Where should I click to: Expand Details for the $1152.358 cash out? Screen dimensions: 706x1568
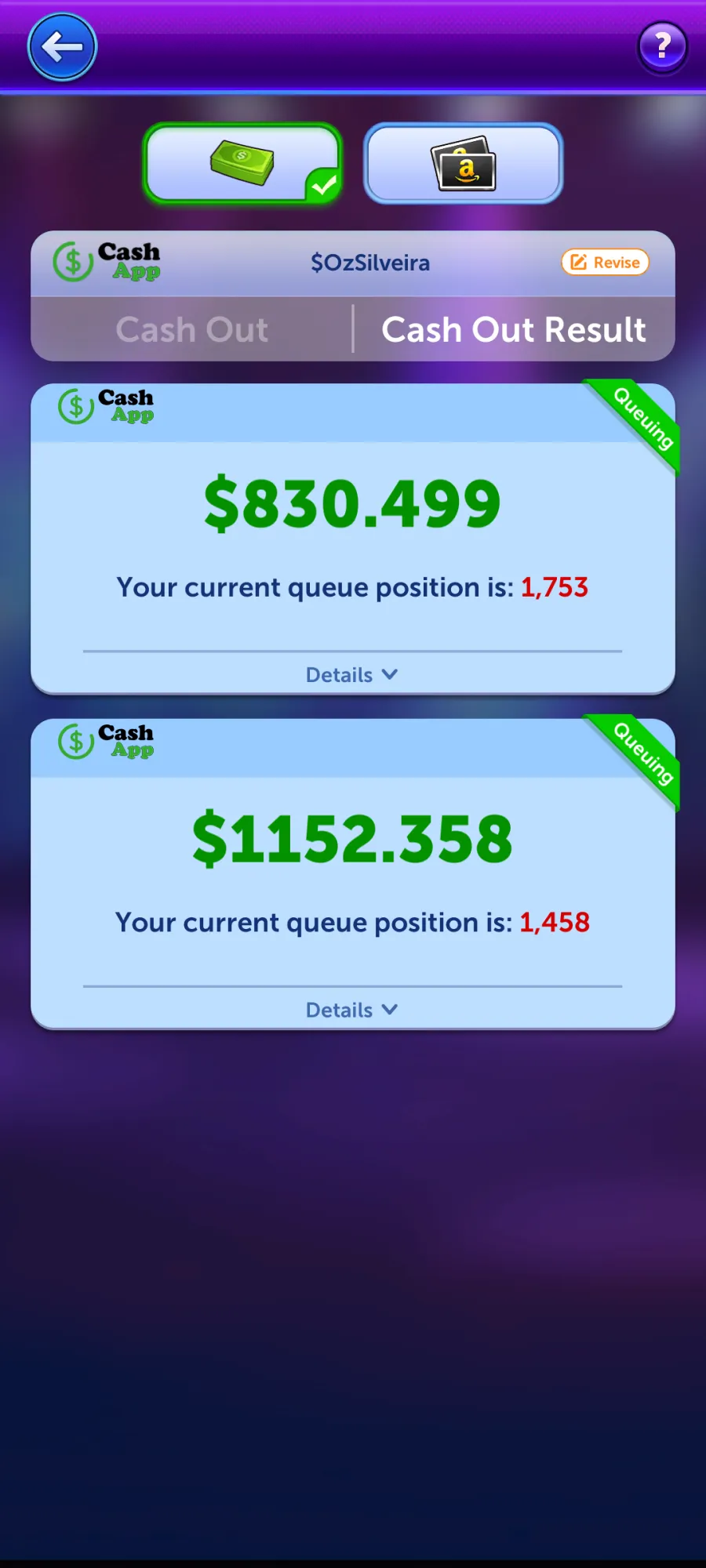(x=352, y=1010)
